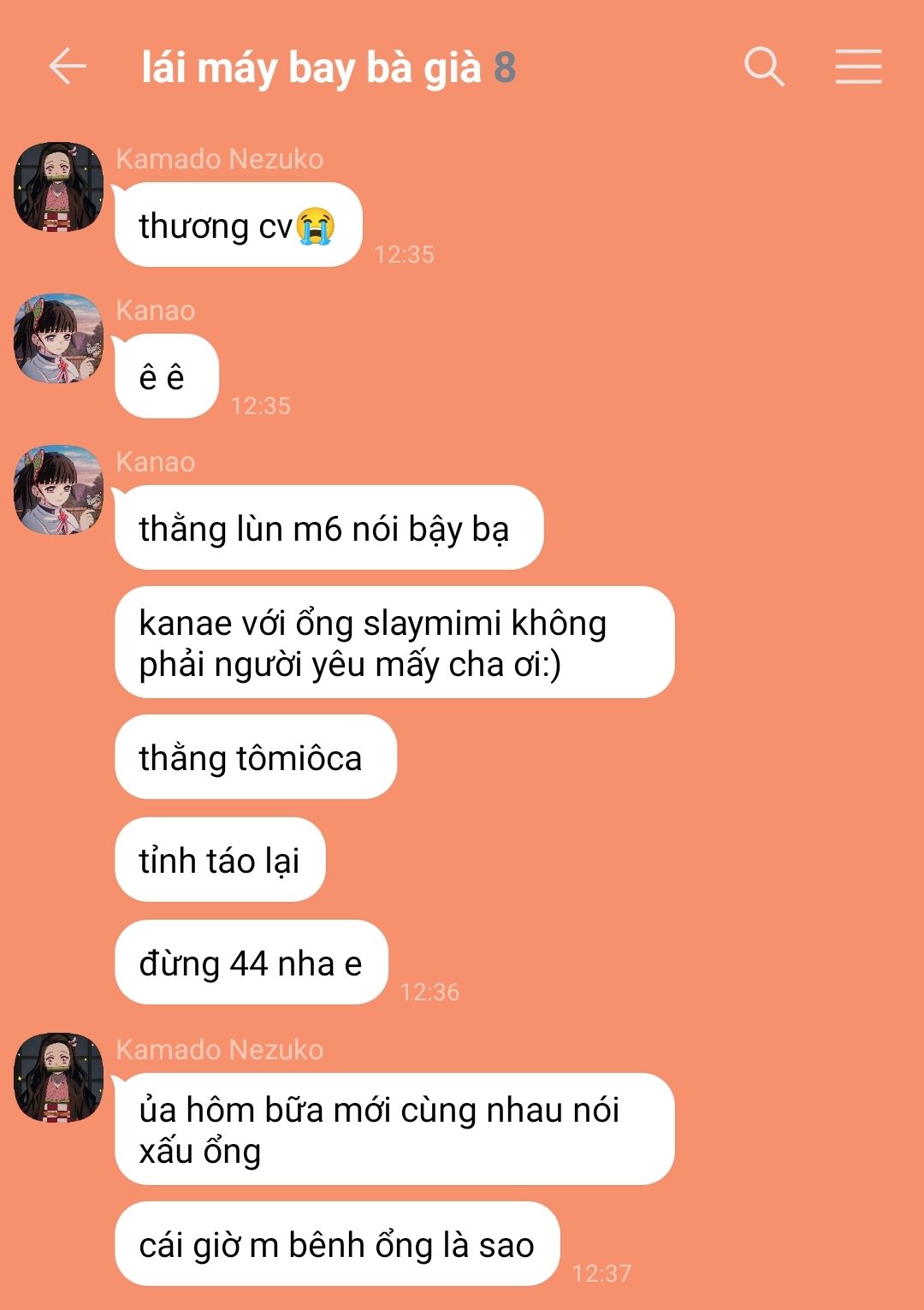View Nezuko's profile beside "ủa hôm bữa" message
The height and width of the screenshot is (1310, 924).
pos(58,1077)
